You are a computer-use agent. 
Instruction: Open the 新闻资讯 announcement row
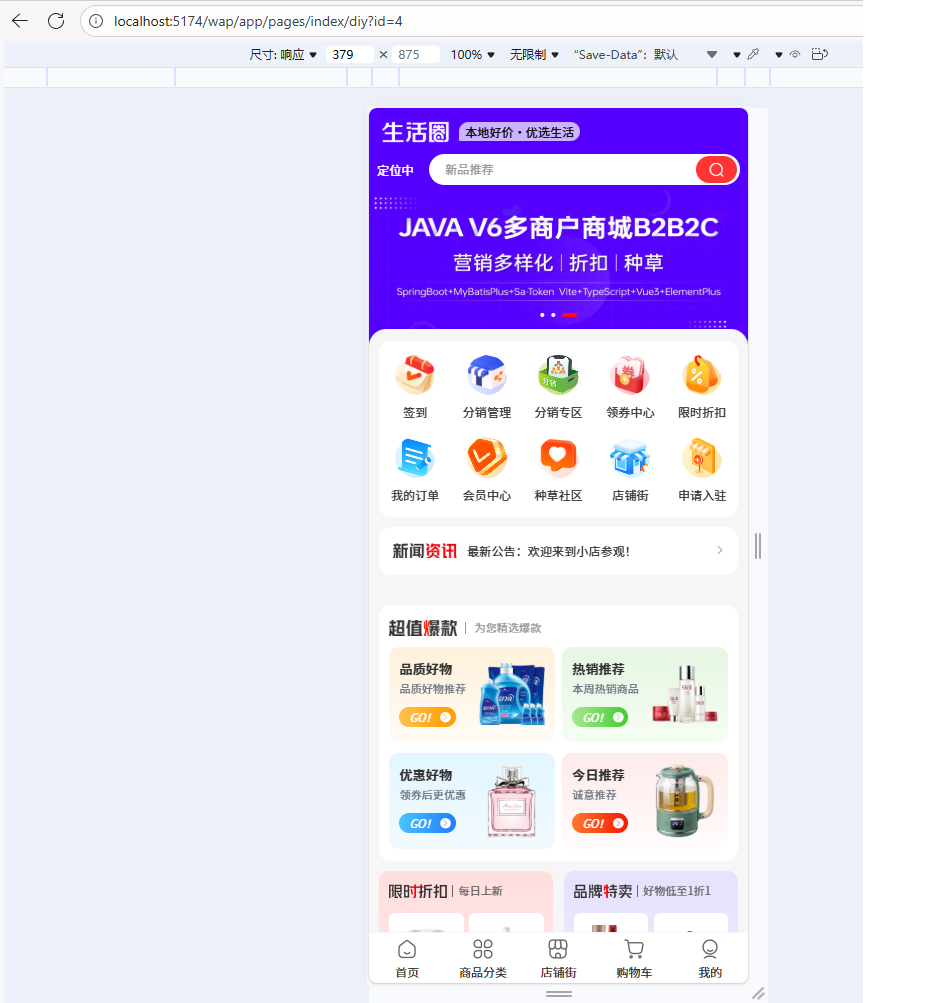point(558,551)
